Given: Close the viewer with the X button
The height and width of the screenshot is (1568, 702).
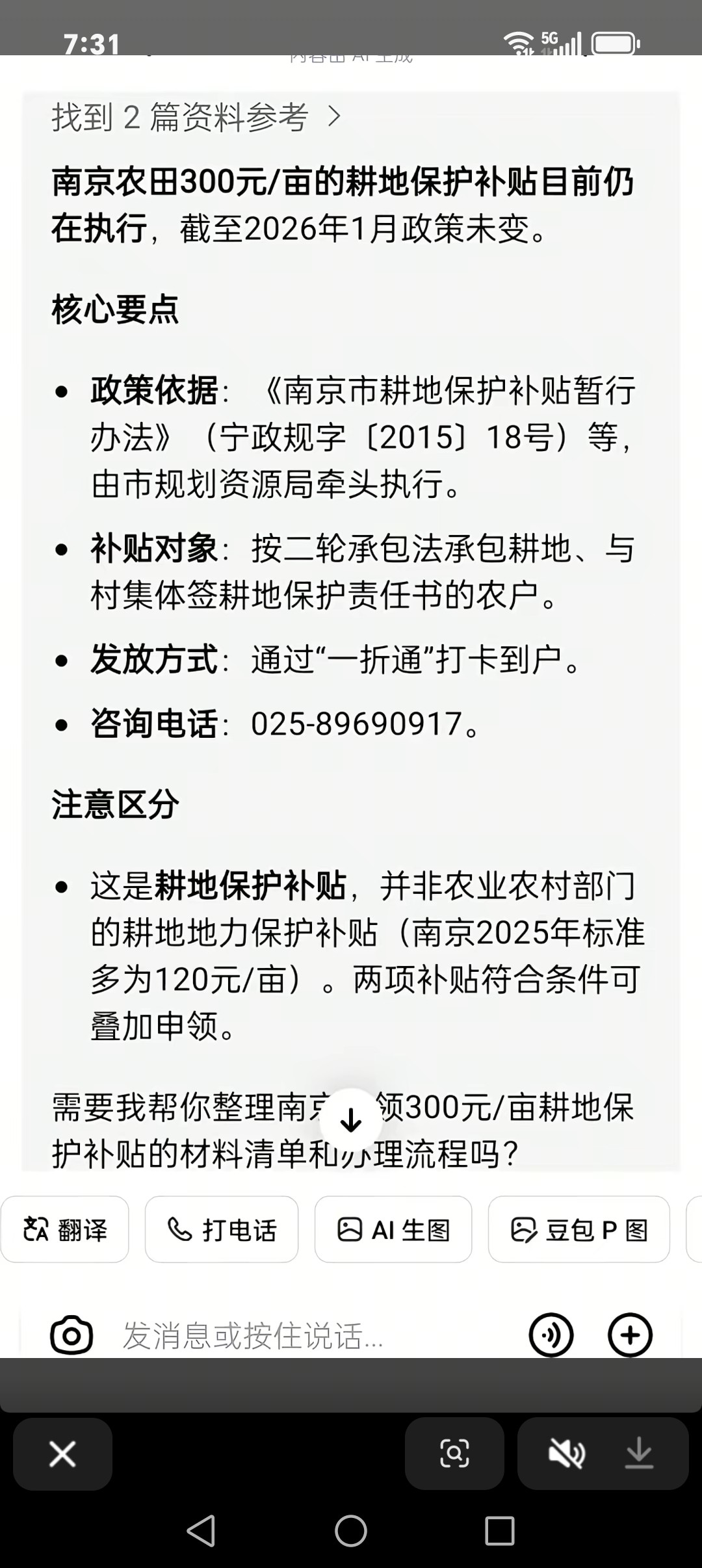Looking at the screenshot, I should (62, 1454).
